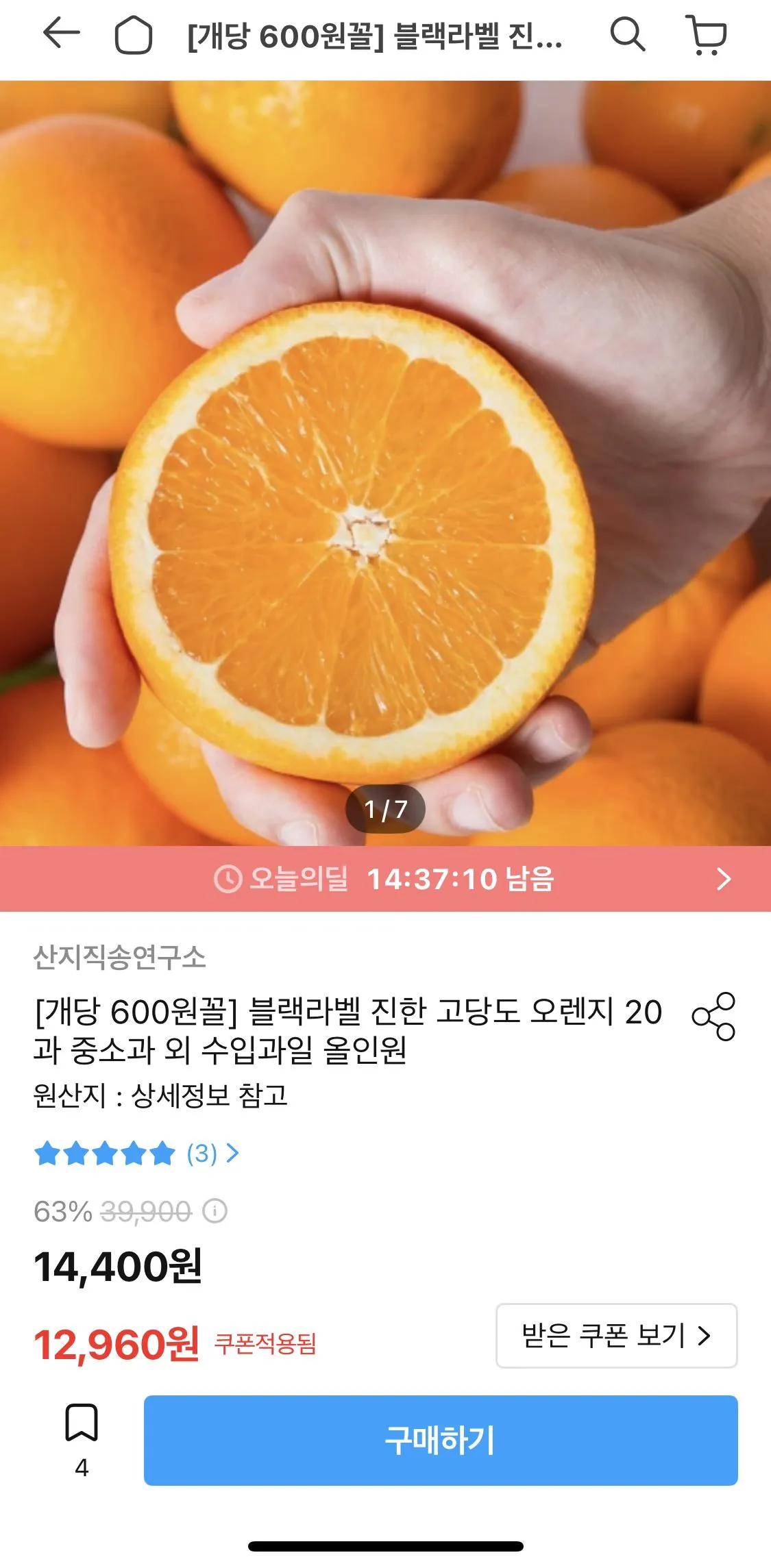Tap the clock icon next to 오늘의딜
Screen dimensions: 771x1568
click(x=229, y=882)
